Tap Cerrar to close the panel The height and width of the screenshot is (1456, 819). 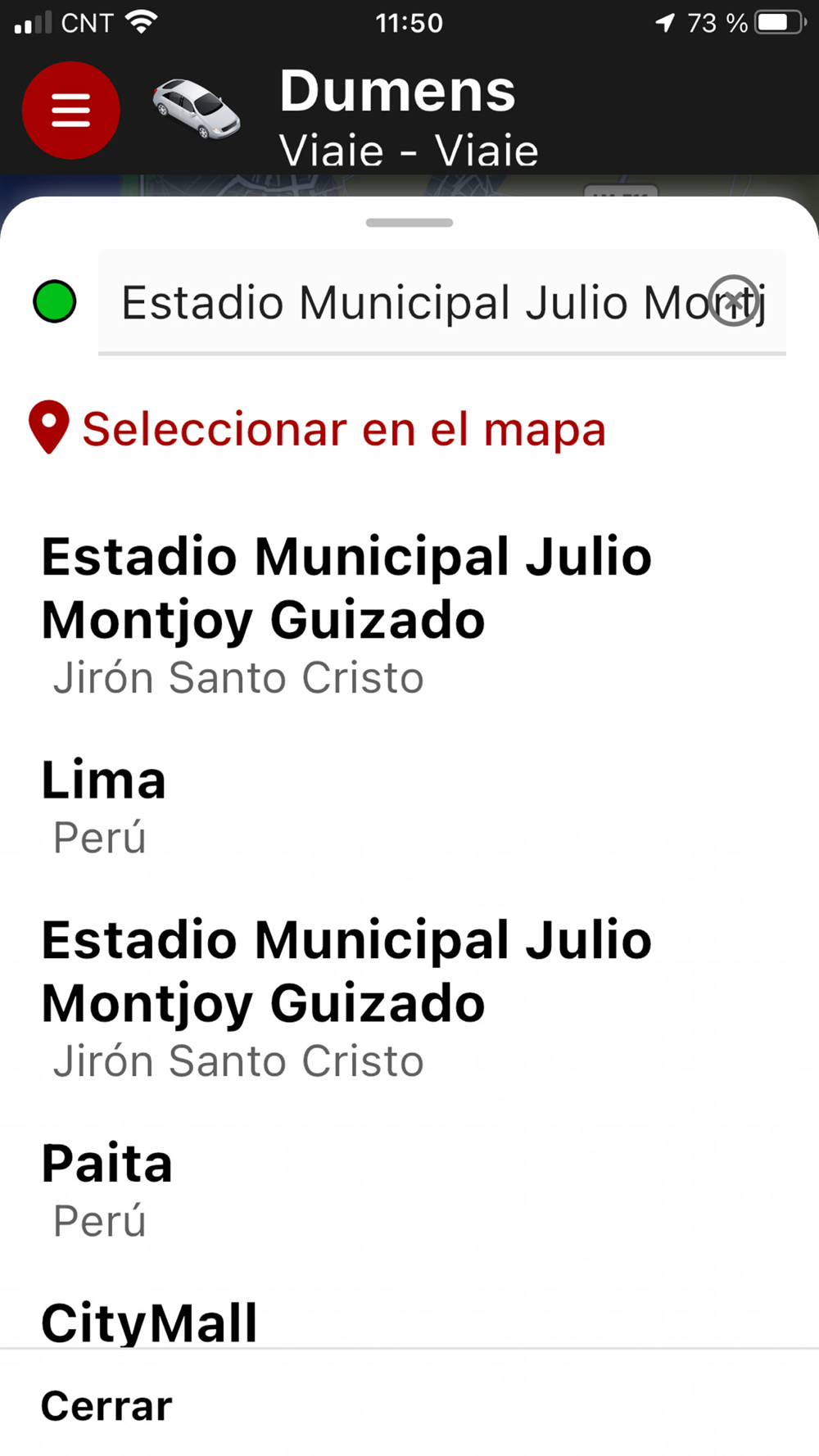coord(107,1406)
